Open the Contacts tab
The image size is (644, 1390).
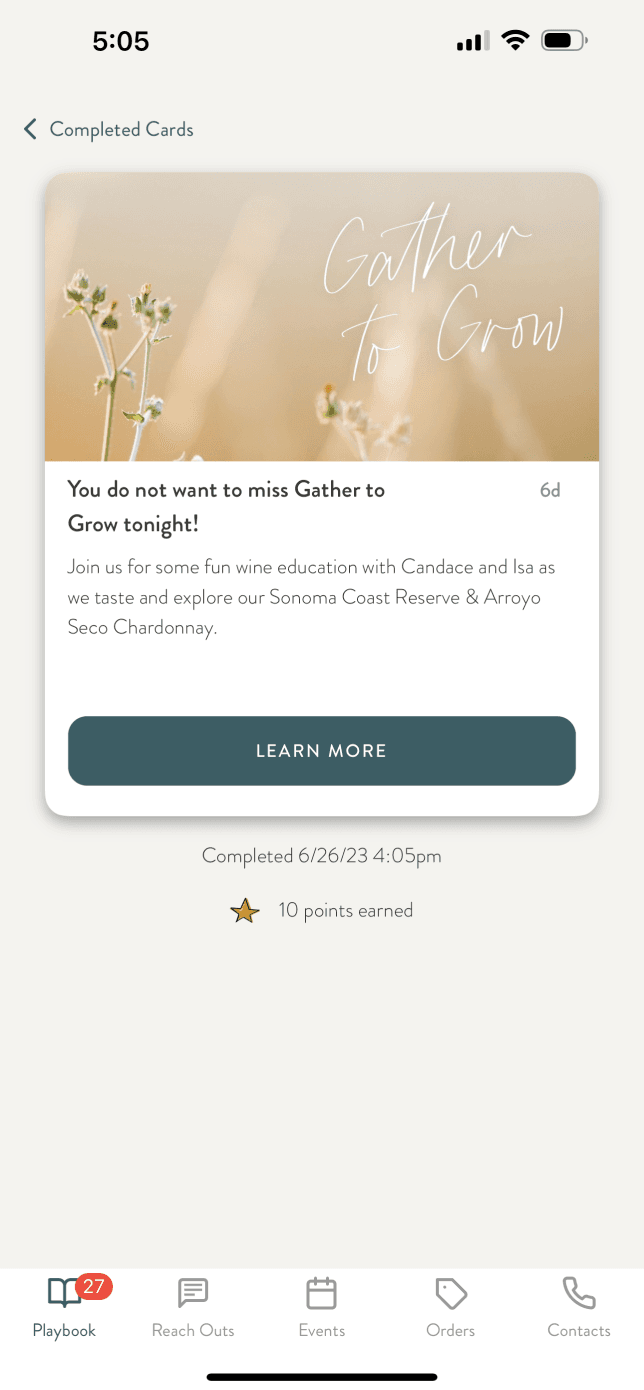578,1307
